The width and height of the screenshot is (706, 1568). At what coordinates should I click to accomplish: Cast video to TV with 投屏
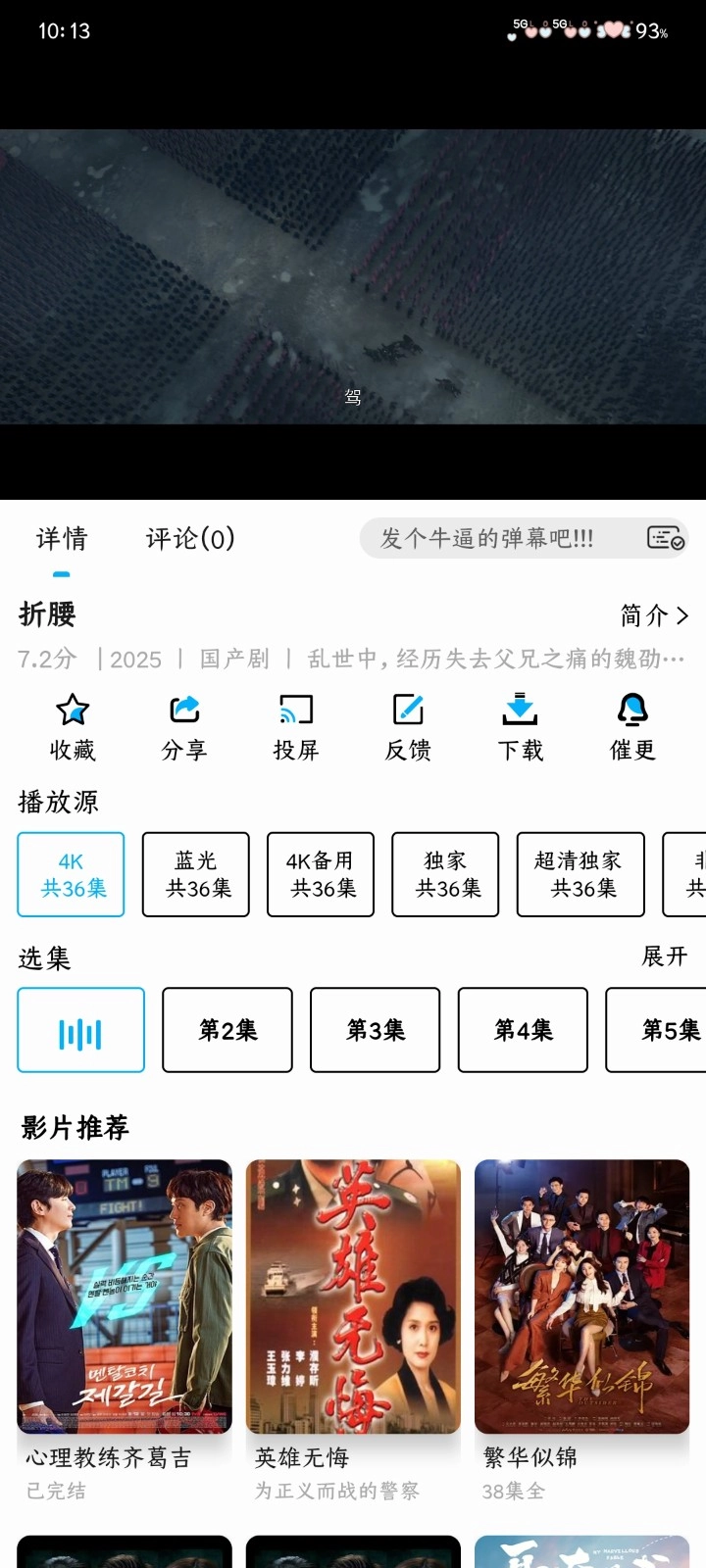(x=295, y=725)
